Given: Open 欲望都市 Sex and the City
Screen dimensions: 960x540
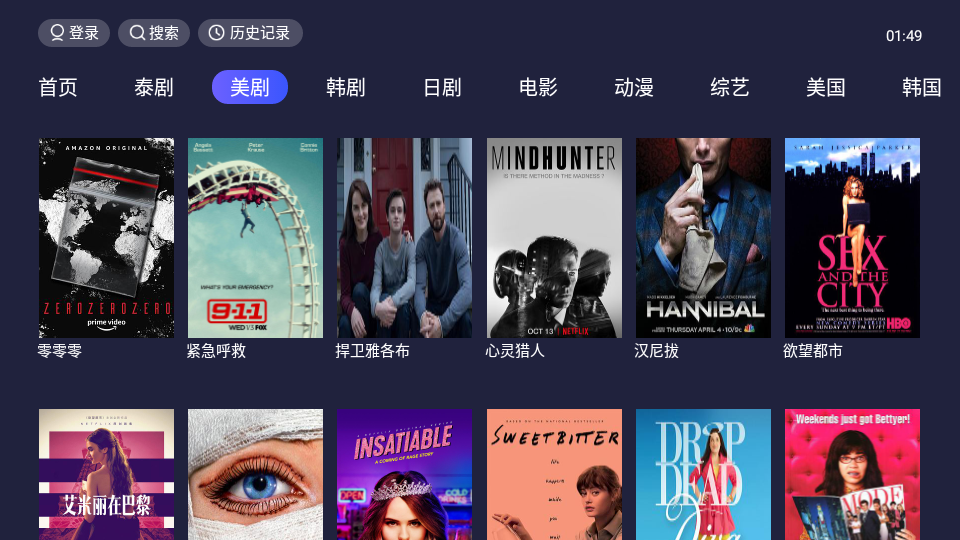Looking at the screenshot, I should [x=852, y=238].
